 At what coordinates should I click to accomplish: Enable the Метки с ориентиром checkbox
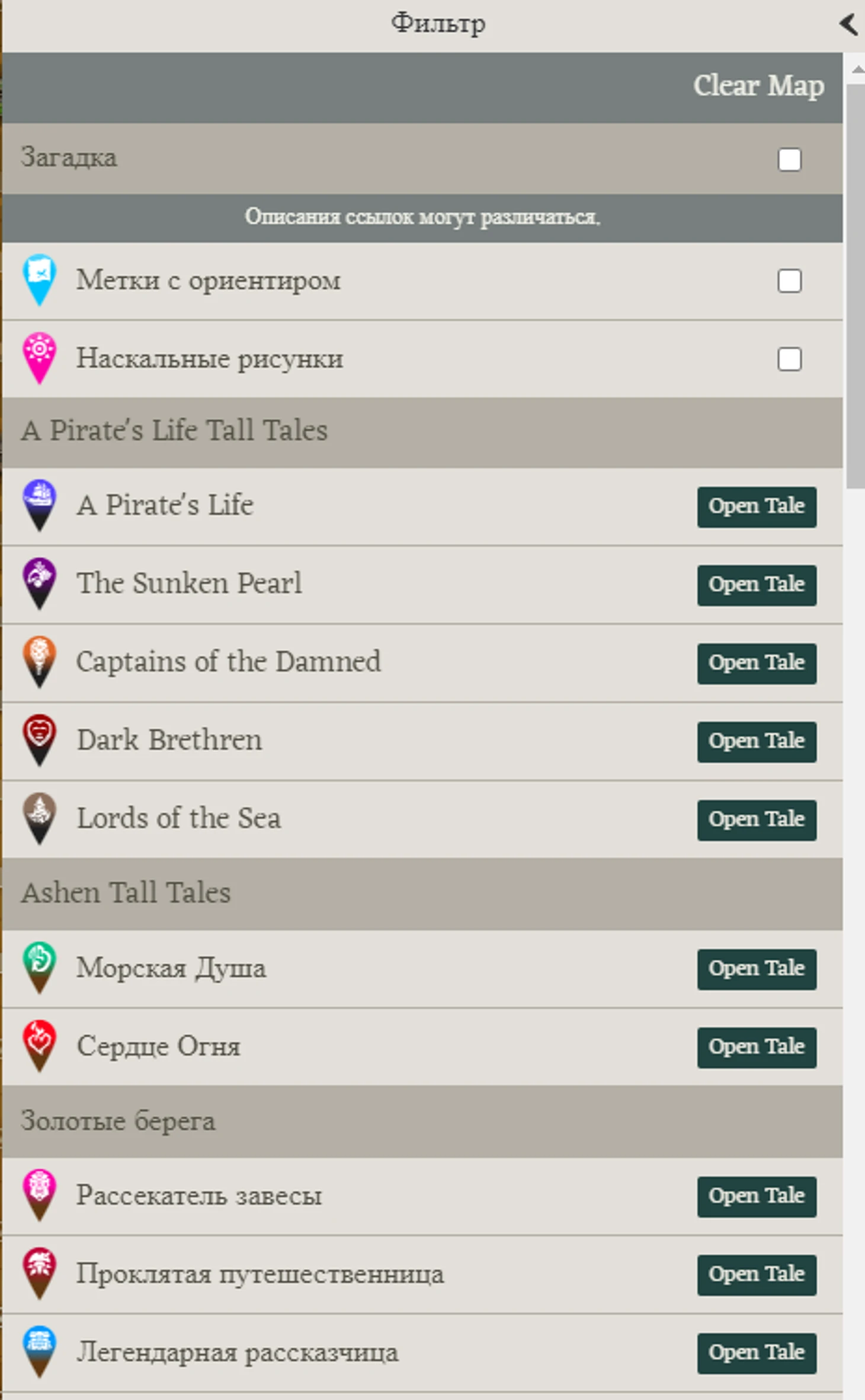(x=789, y=281)
